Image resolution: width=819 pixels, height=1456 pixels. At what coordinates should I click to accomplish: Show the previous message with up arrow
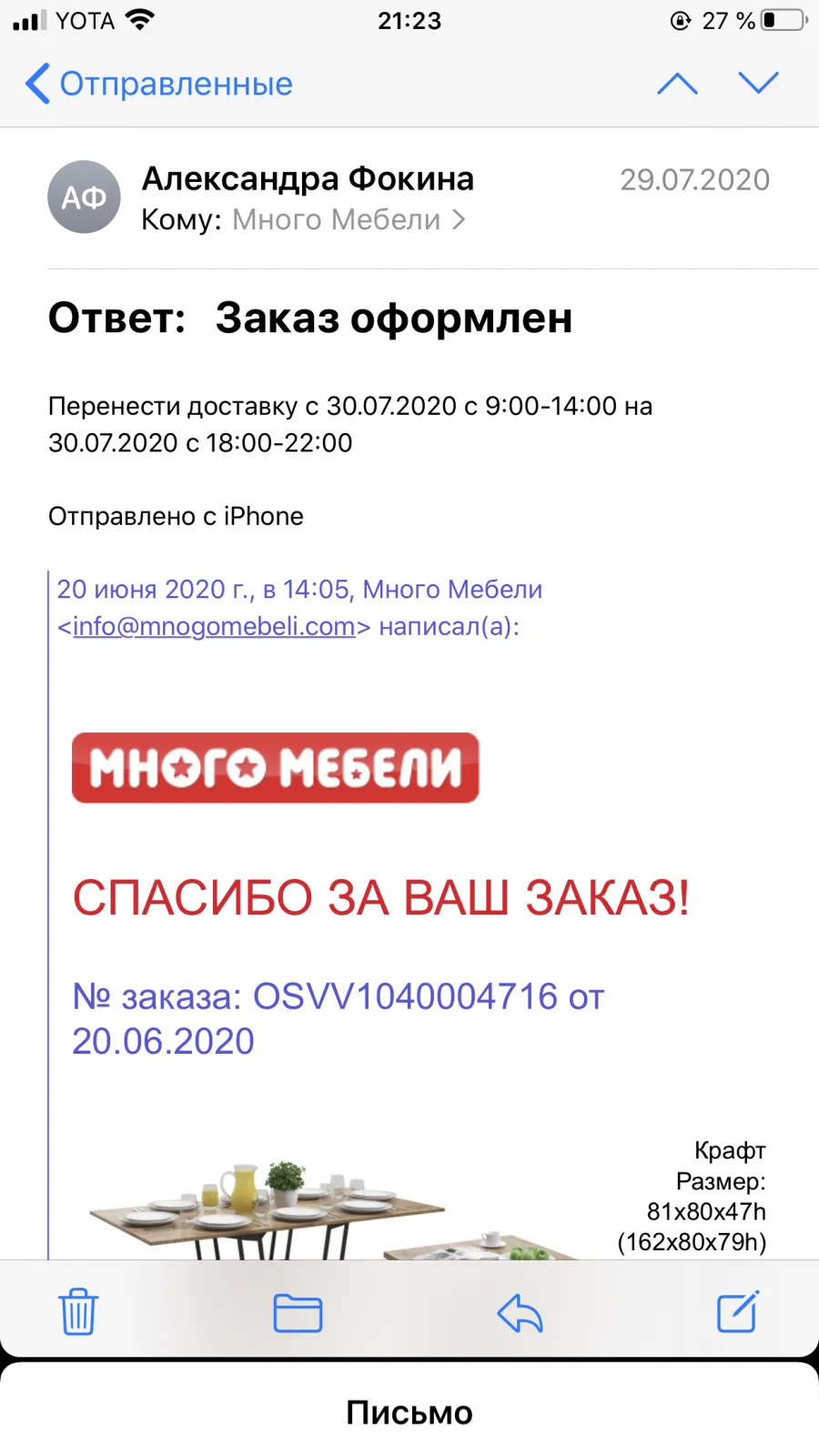(x=677, y=84)
